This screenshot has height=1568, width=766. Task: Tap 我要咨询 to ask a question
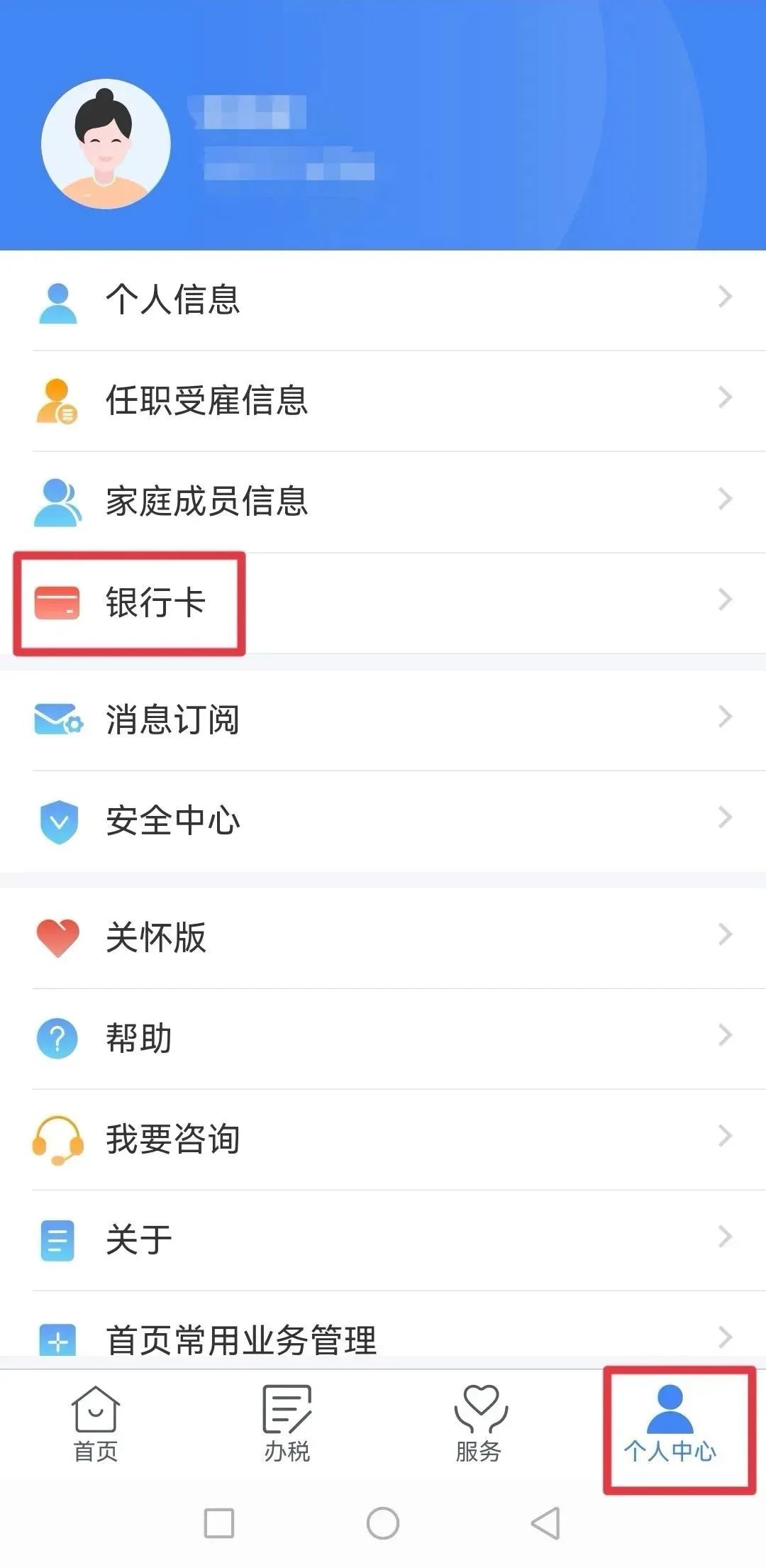(x=383, y=1139)
